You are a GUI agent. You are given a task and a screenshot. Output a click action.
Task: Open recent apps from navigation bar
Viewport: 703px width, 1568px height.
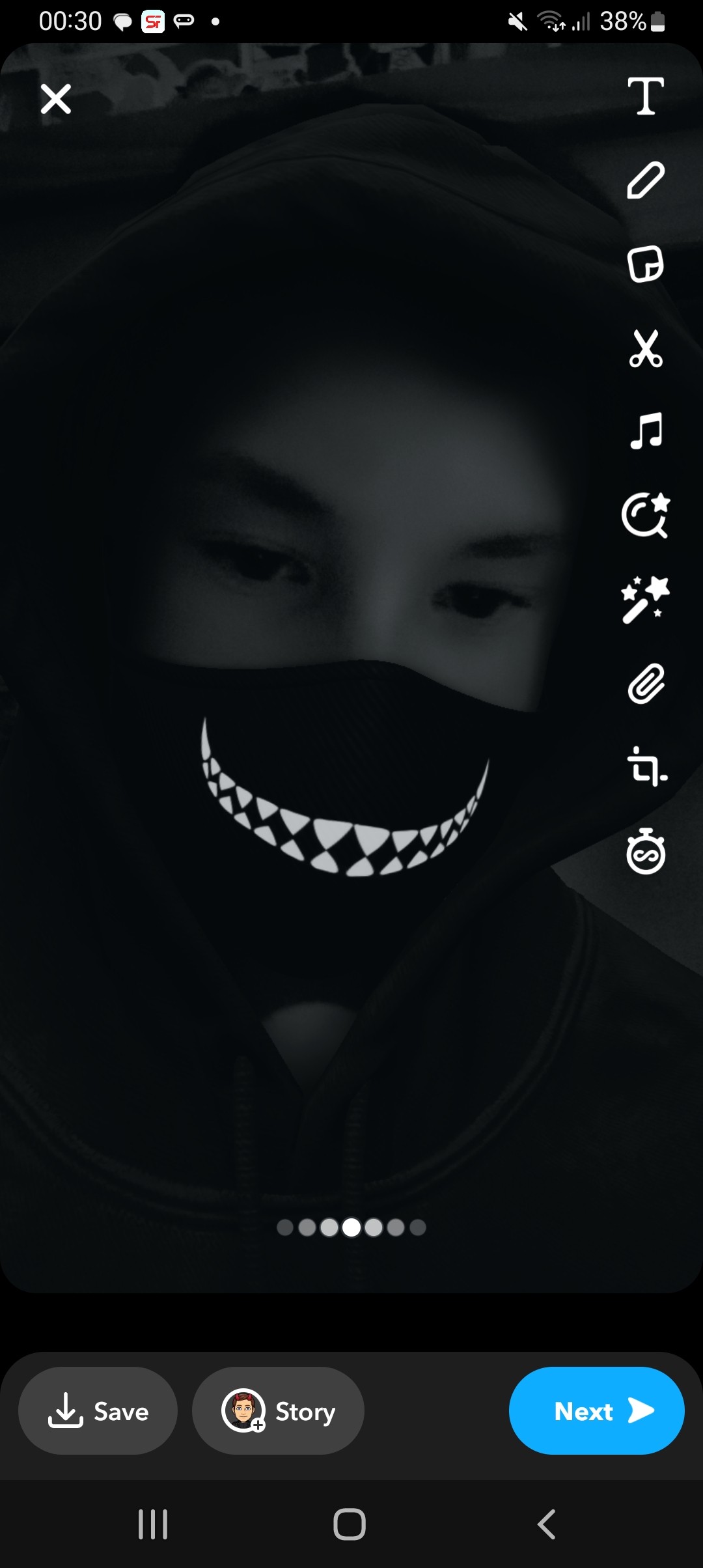(153, 1524)
